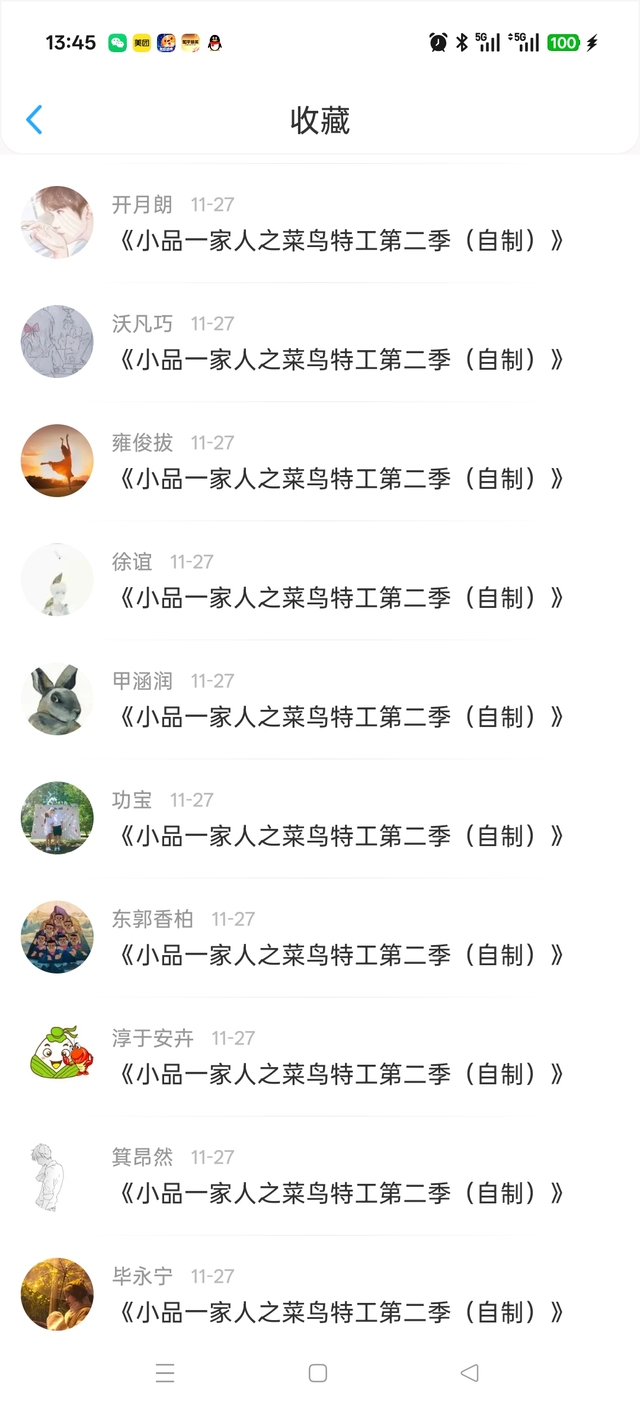Open the favorite saved from 开月朗

pyautogui.click(x=340, y=241)
